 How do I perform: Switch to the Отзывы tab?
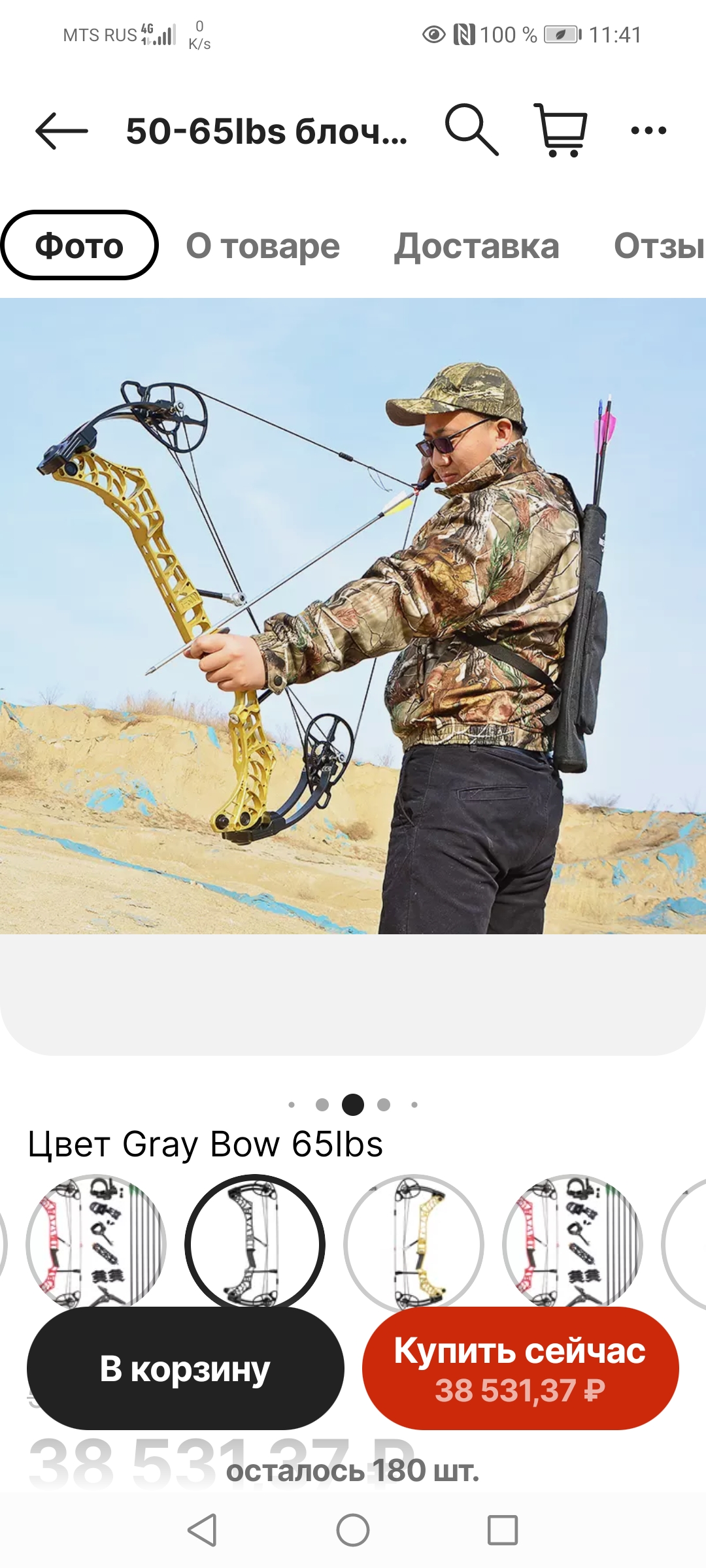[660, 246]
